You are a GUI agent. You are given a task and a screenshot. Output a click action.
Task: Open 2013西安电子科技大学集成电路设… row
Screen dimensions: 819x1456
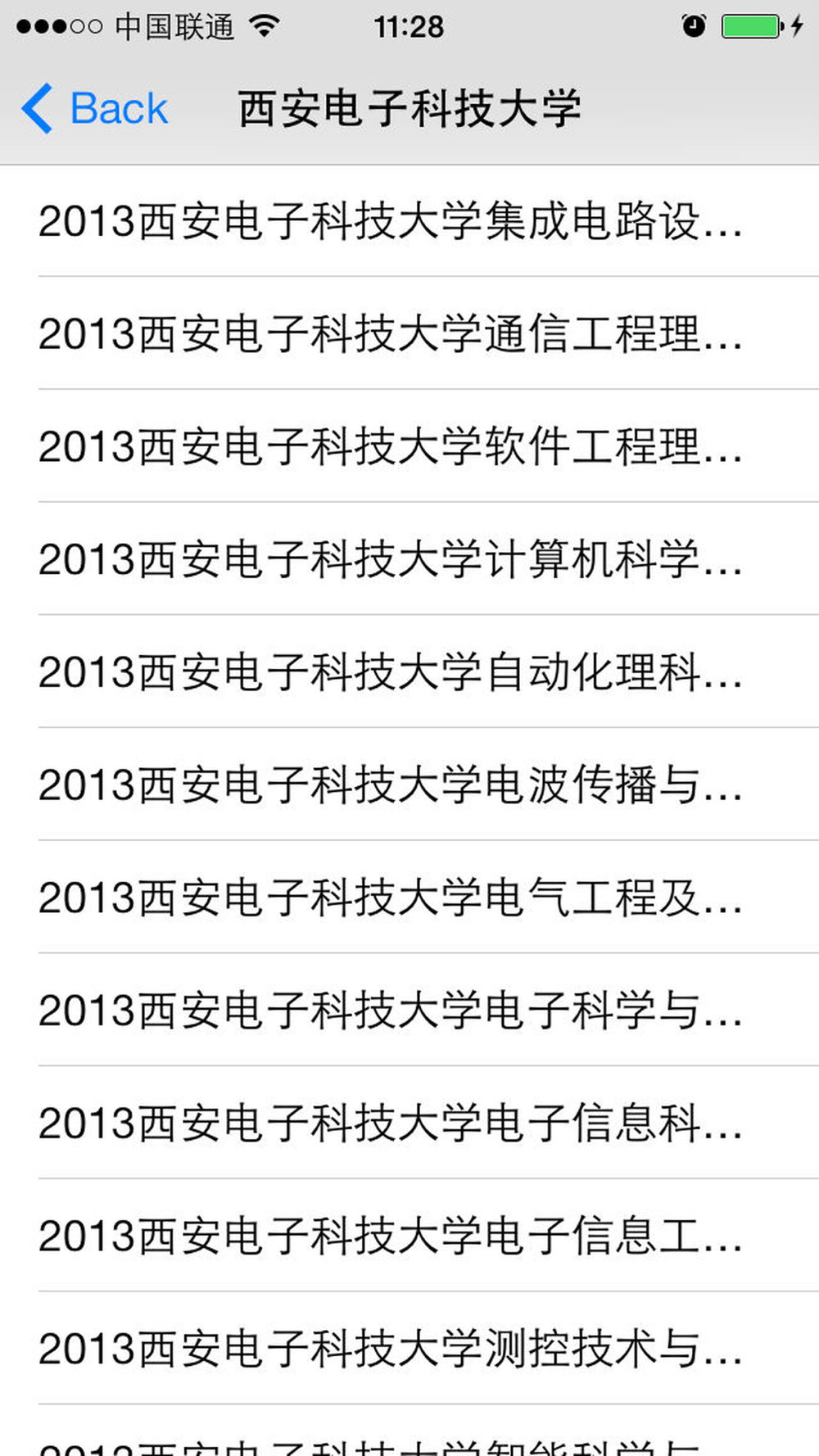point(390,221)
